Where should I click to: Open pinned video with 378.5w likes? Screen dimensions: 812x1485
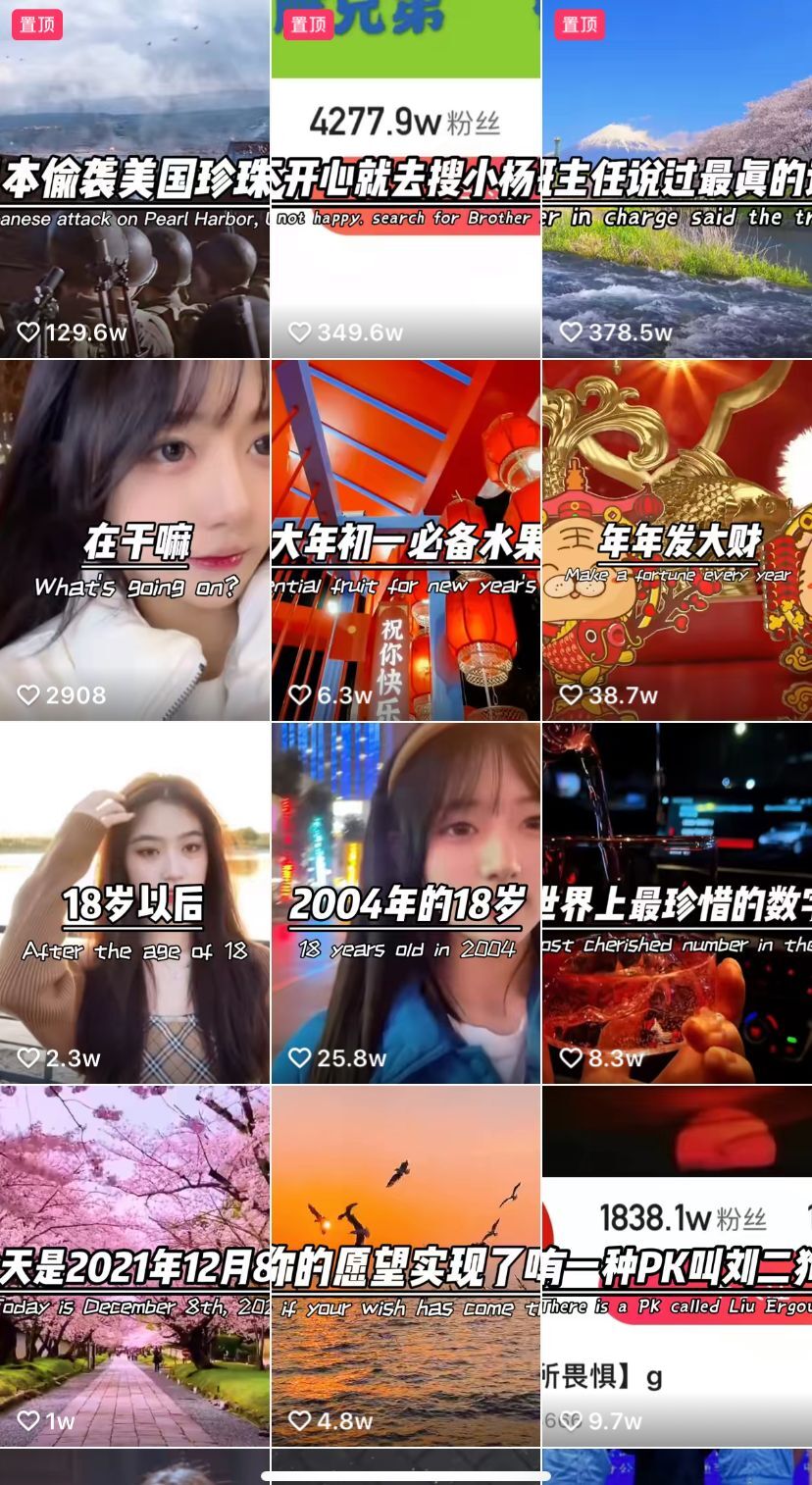click(x=677, y=179)
